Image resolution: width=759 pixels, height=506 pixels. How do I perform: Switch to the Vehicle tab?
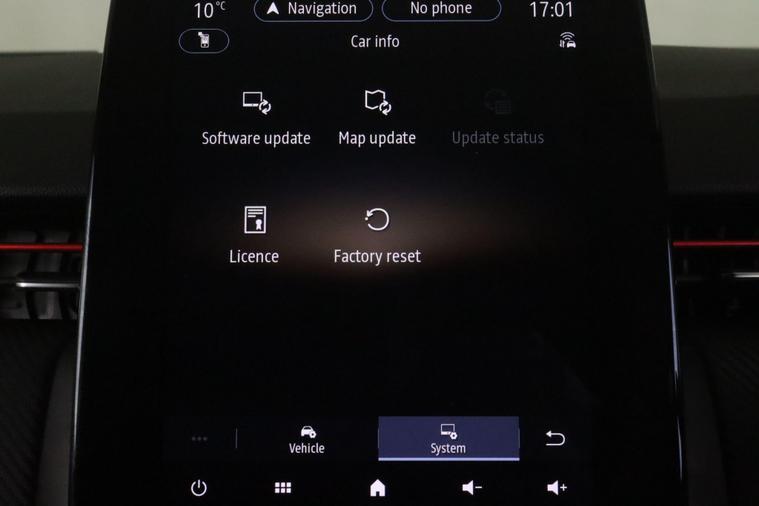[307, 439]
